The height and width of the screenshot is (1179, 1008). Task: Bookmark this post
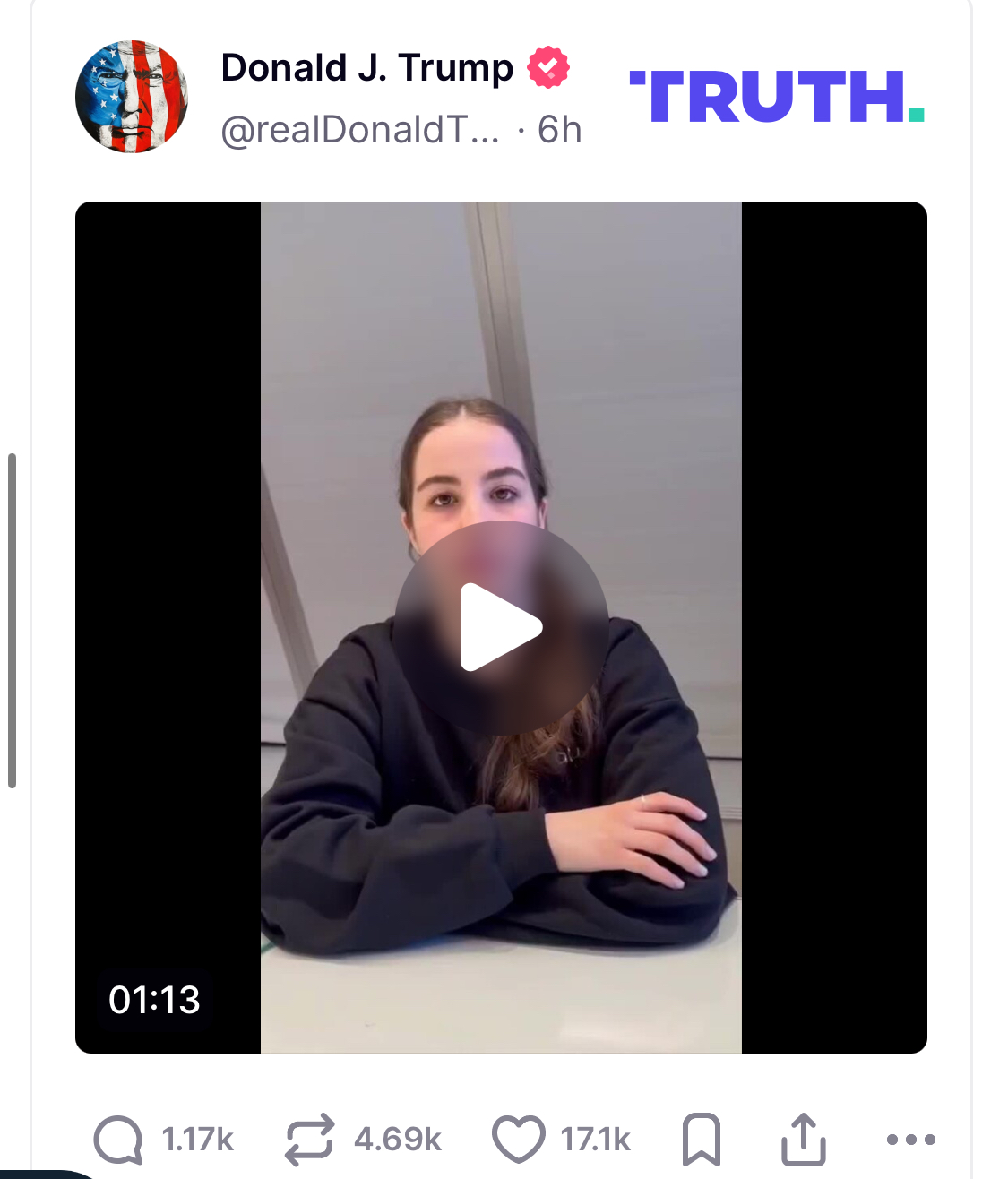coord(702,1140)
